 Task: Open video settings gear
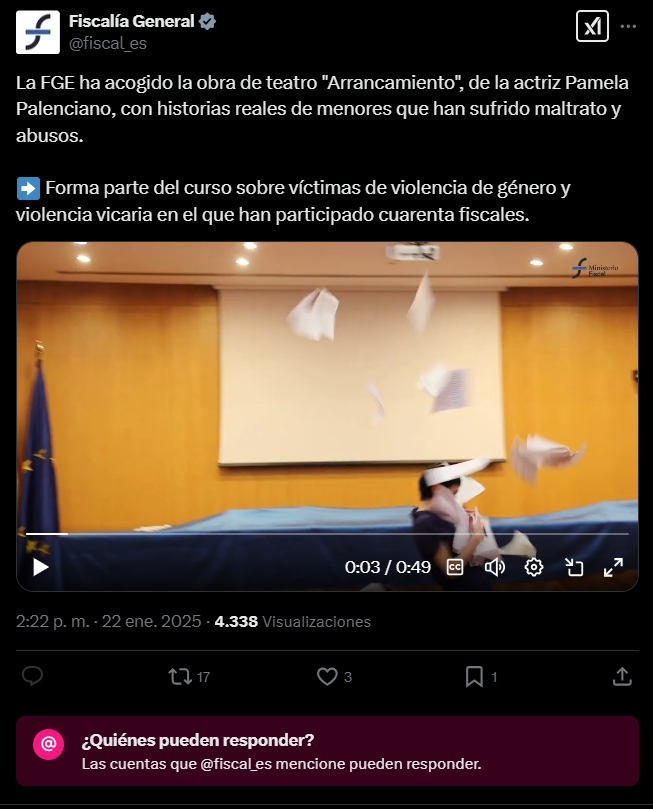534,567
